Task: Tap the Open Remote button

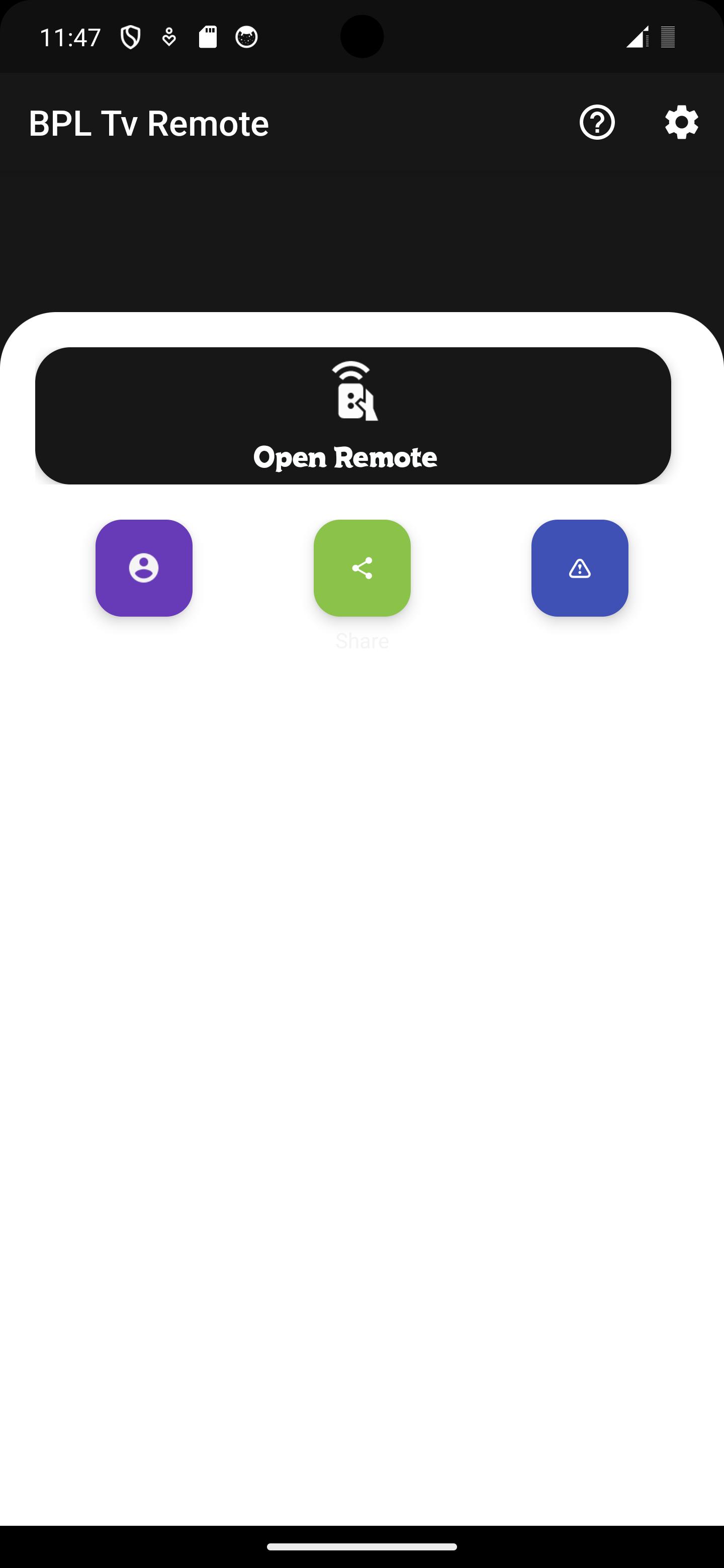Action: (x=353, y=416)
